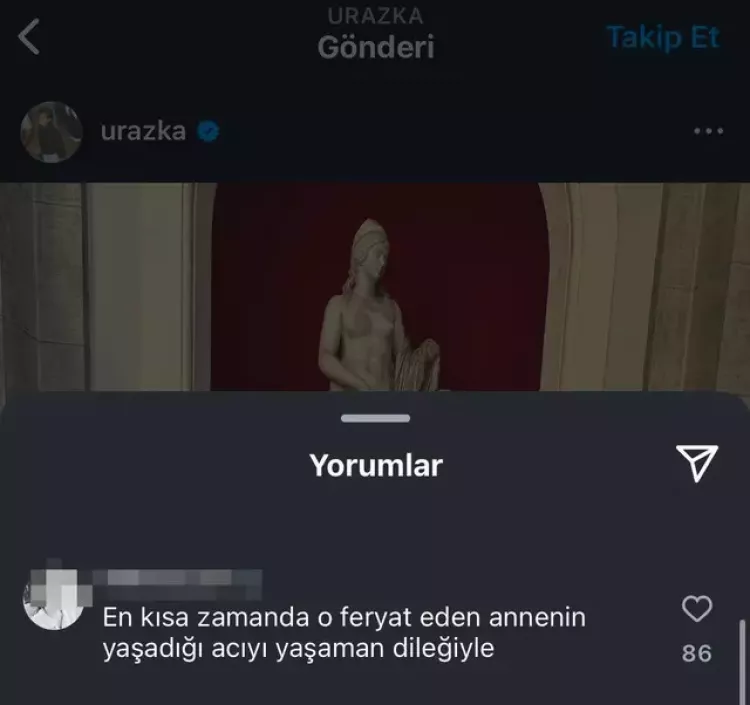This screenshot has height=705, width=750.
Task: Like the comment with the heart icon
Action: click(697, 609)
